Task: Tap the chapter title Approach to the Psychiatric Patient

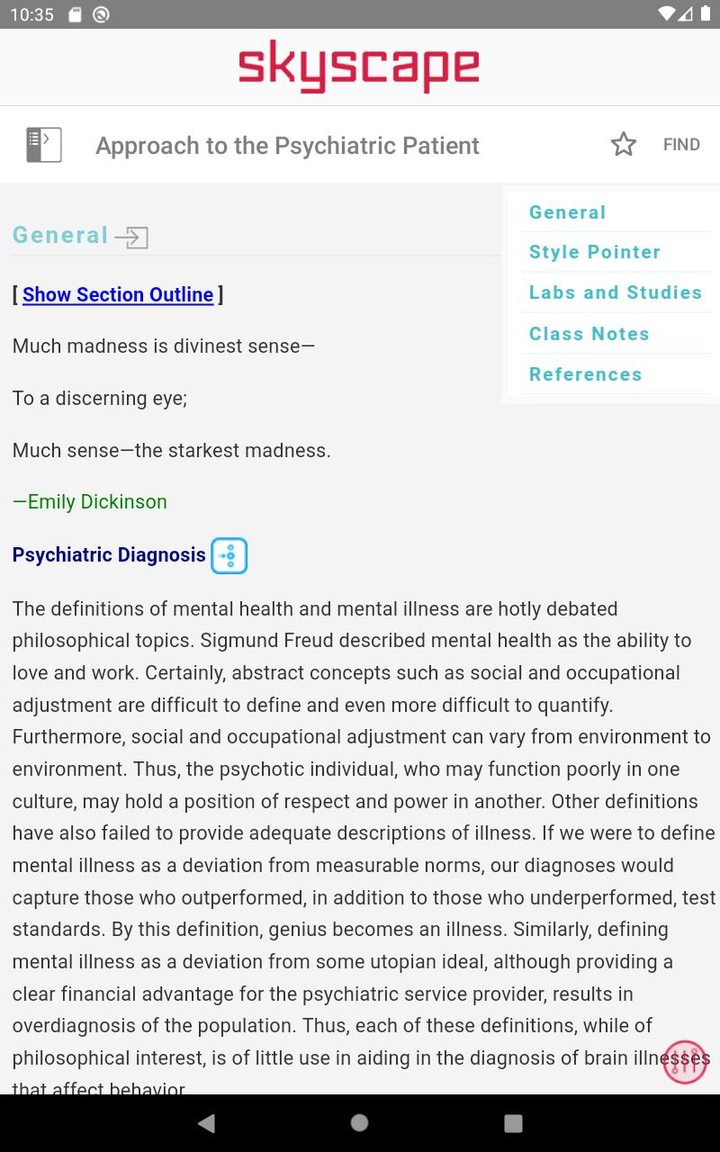Action: pos(286,145)
